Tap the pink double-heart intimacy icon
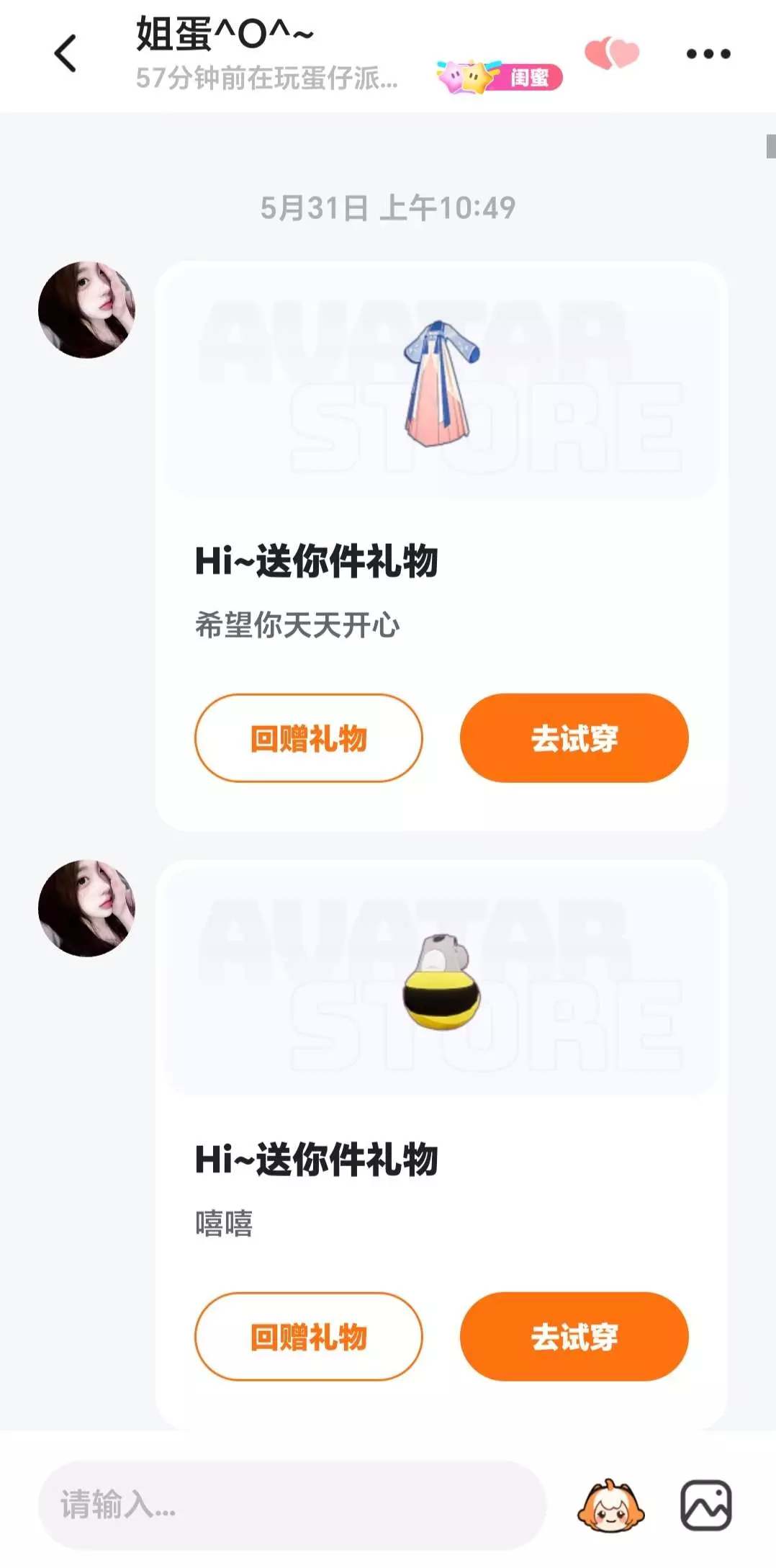 click(x=612, y=53)
